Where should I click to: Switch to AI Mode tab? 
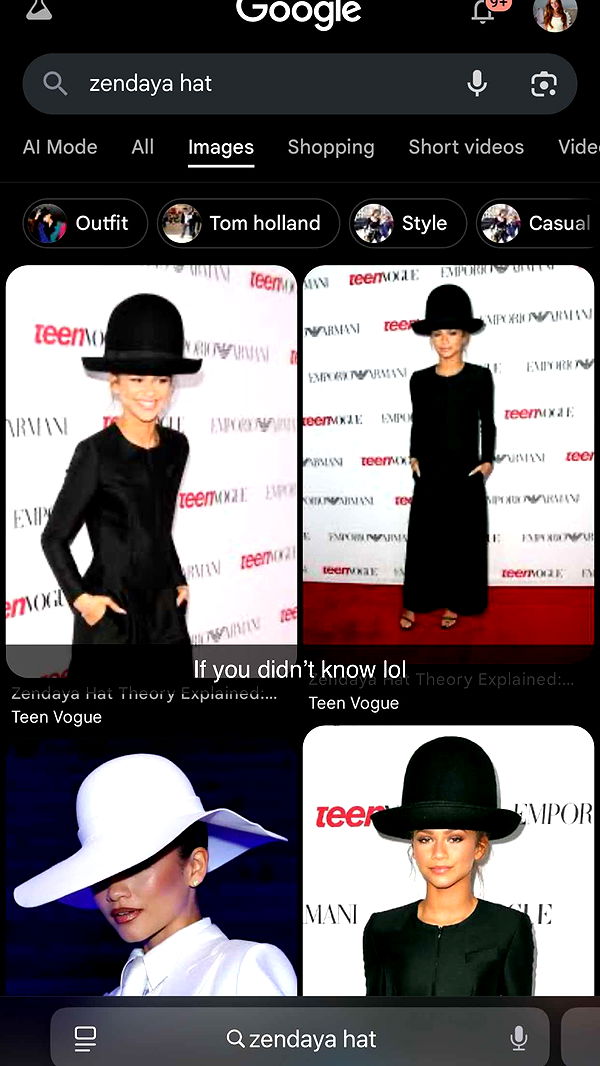point(60,147)
